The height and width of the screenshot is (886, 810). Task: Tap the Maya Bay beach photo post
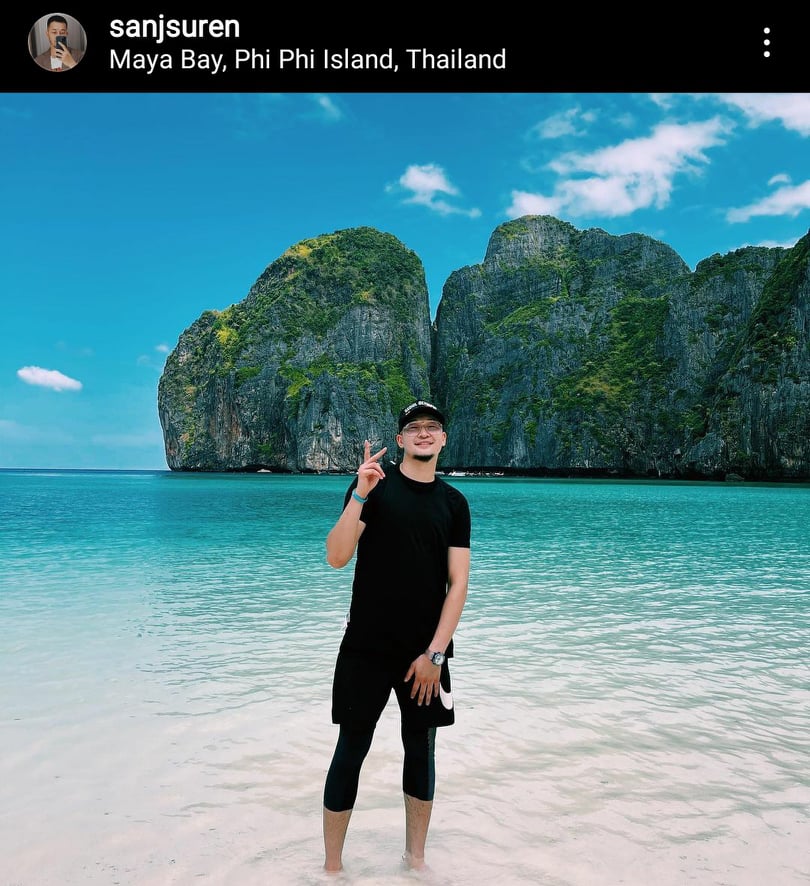point(405,488)
